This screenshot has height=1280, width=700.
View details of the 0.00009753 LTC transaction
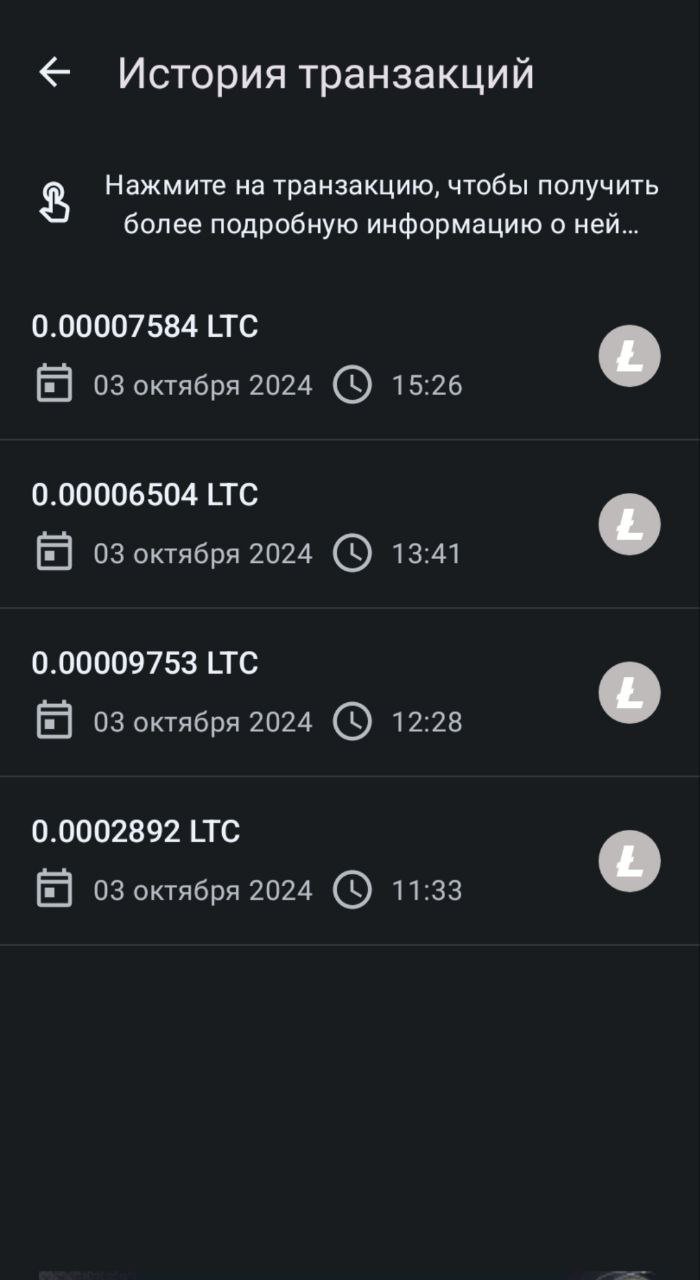350,692
